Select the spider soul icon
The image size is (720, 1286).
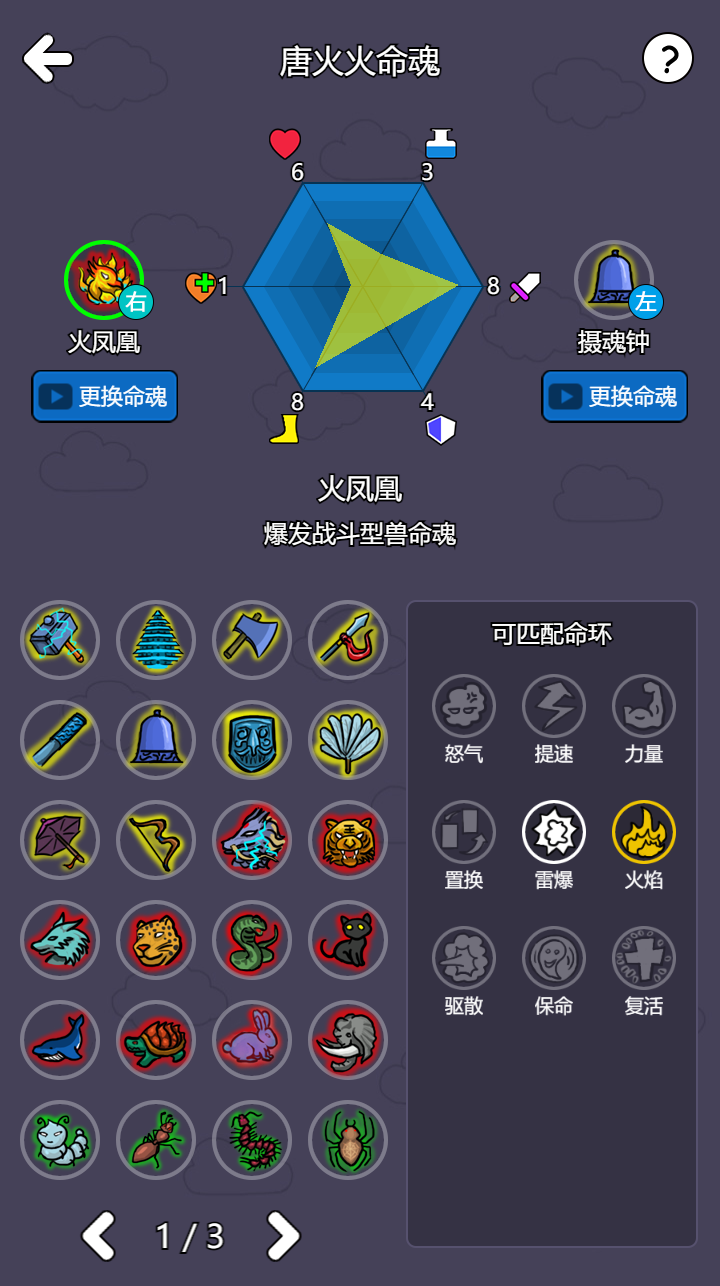tap(348, 1140)
